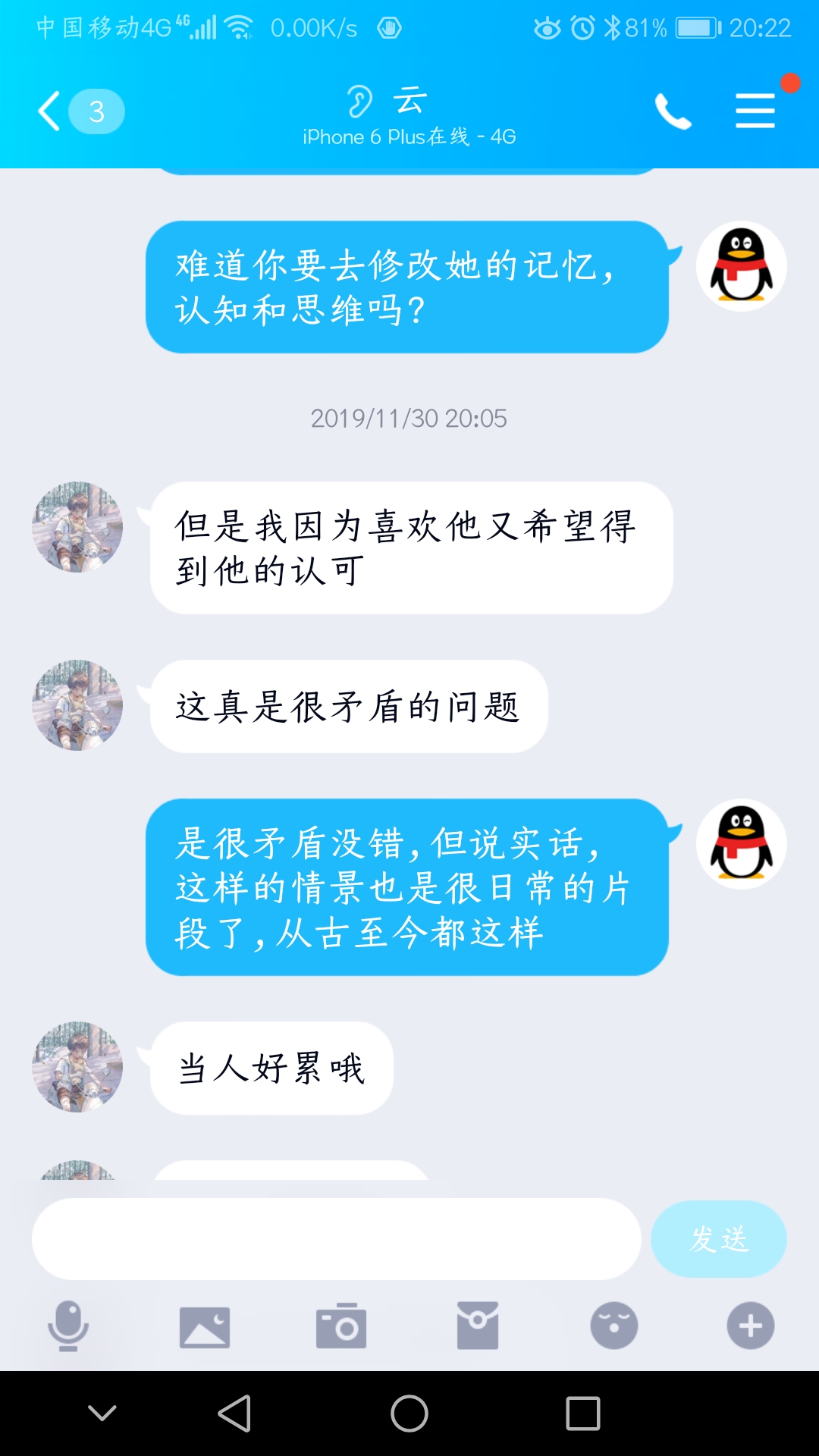This screenshot has width=819, height=1456.
Task: Open the emoji sticker panel
Action: 614,1326
